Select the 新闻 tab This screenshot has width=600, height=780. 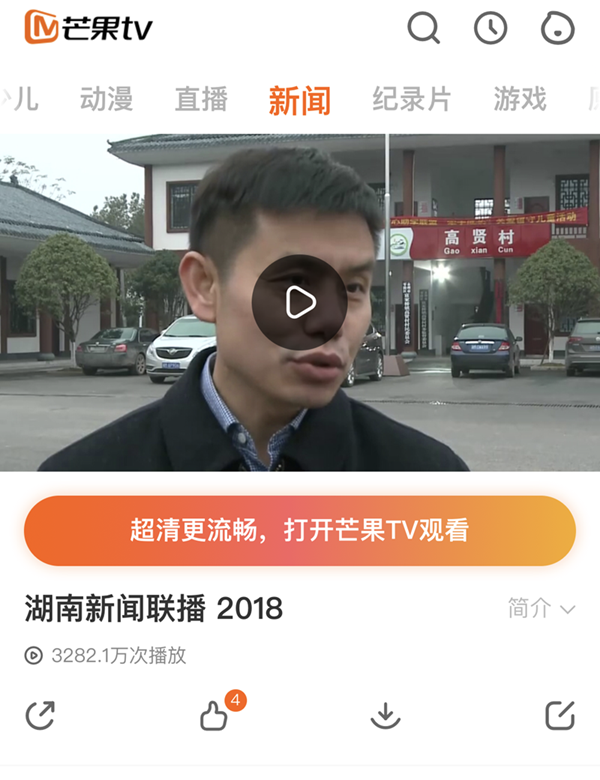tap(300, 100)
